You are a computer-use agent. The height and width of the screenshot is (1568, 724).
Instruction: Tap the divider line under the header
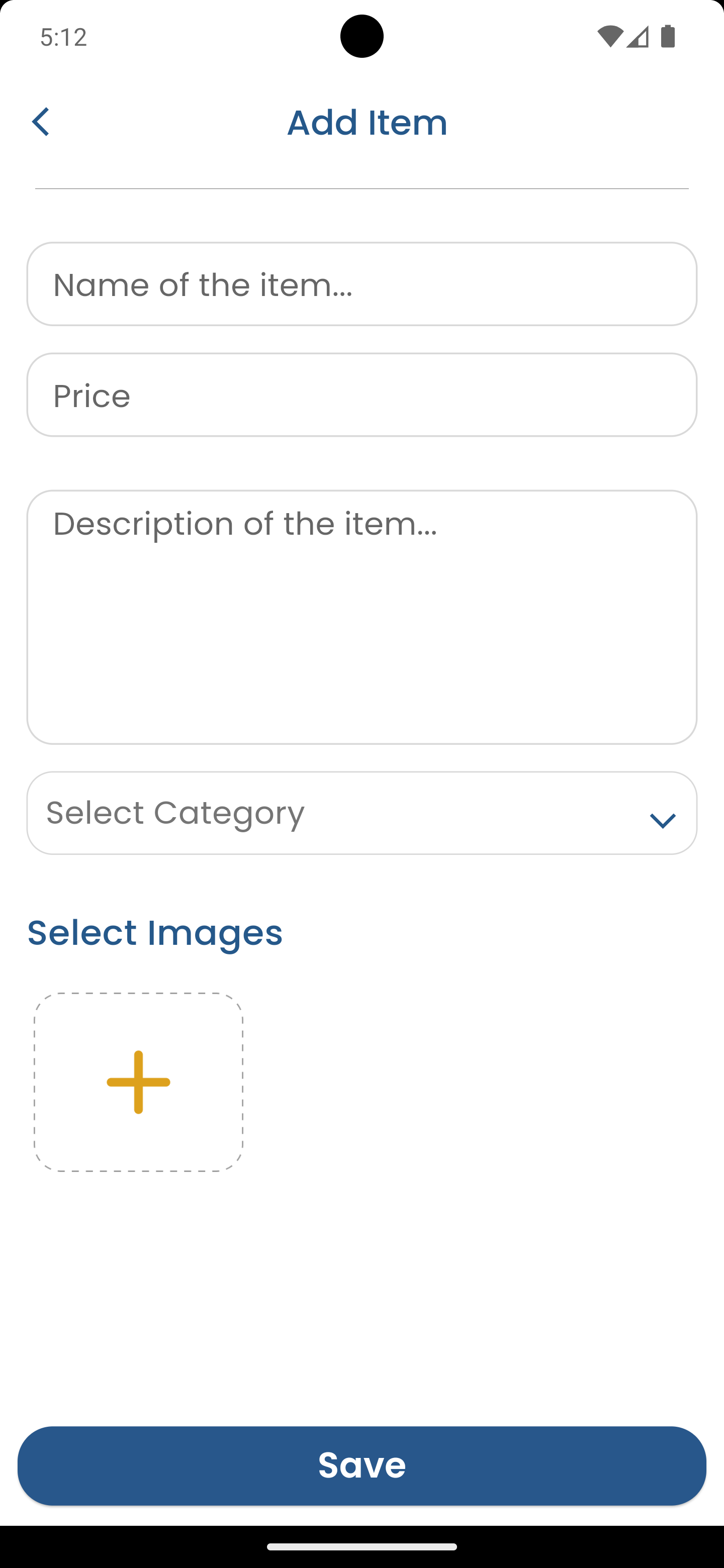coord(361,188)
